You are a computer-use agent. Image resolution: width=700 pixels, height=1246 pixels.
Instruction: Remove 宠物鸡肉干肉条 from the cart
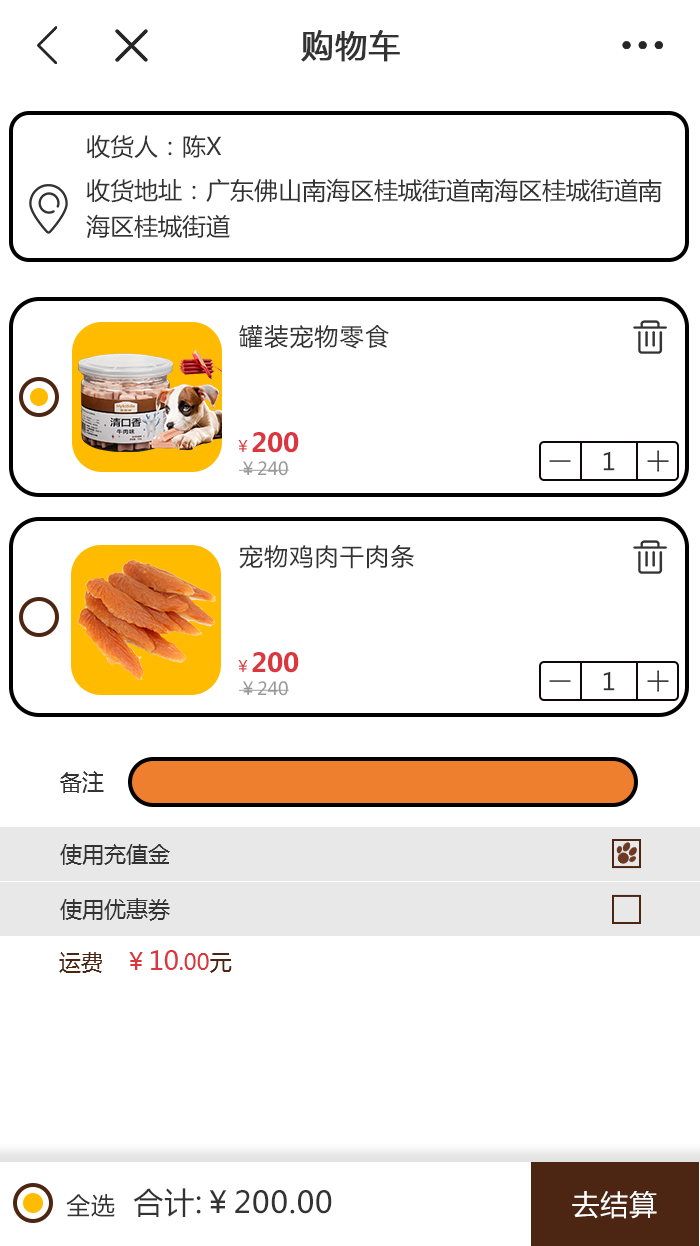[650, 557]
